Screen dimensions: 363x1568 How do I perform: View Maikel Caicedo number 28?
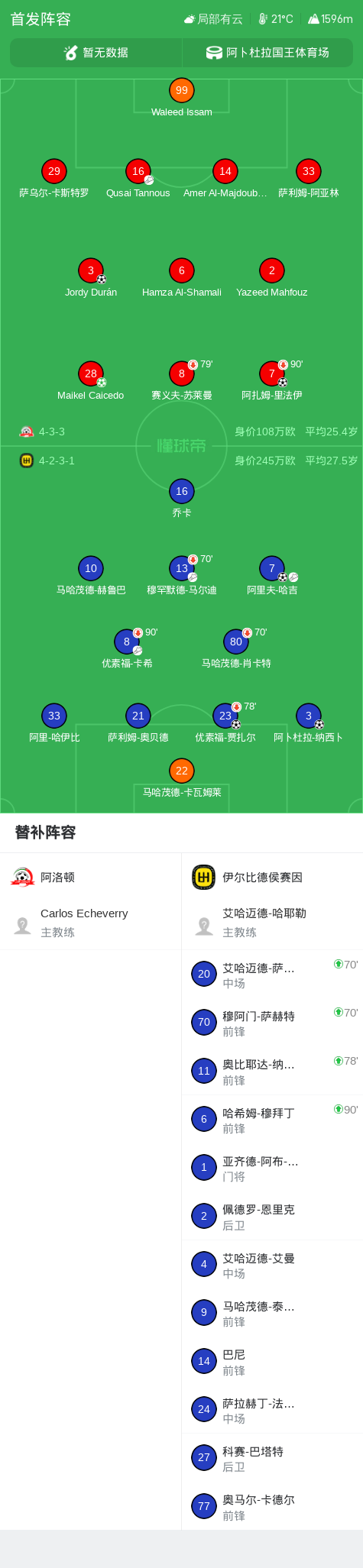(x=91, y=381)
